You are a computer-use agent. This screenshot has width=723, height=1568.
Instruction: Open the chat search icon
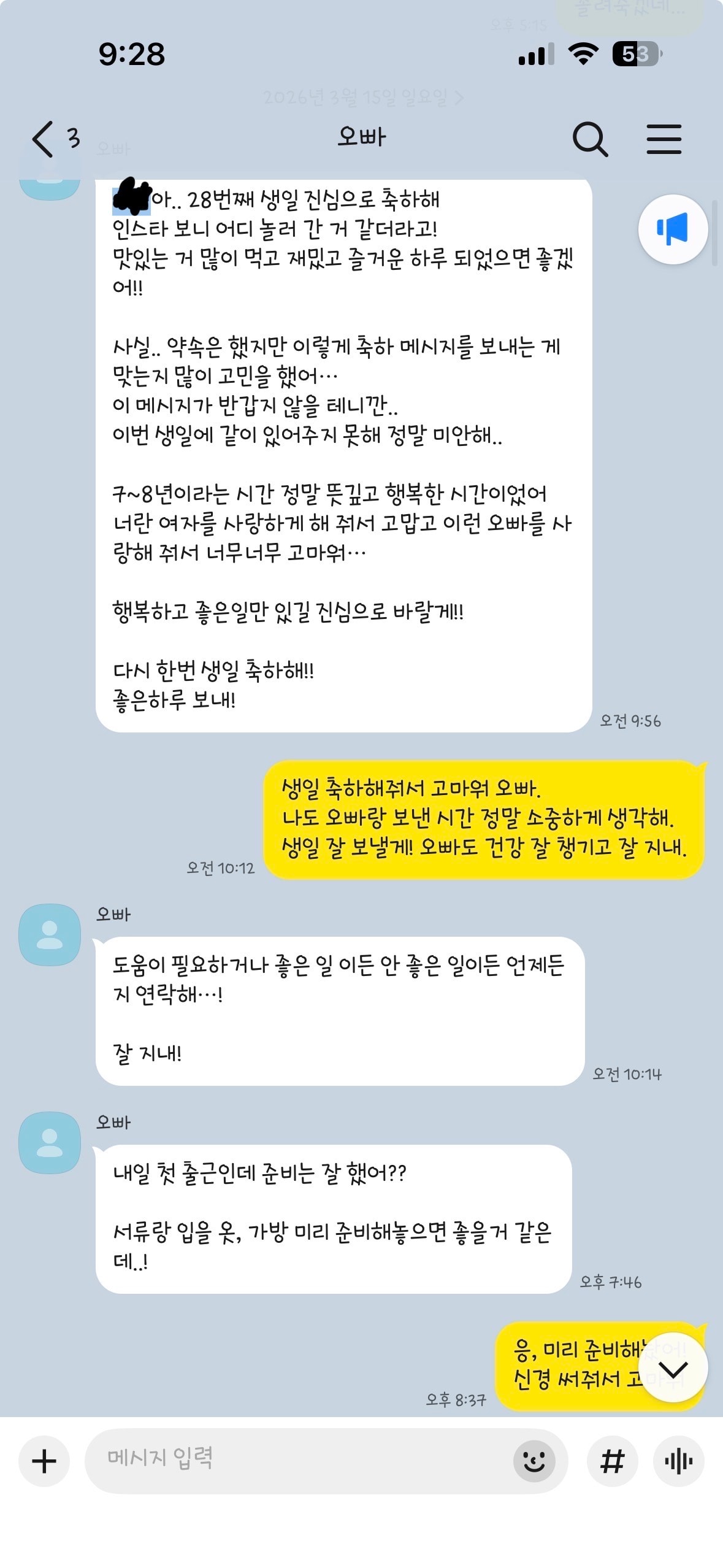coord(591,139)
